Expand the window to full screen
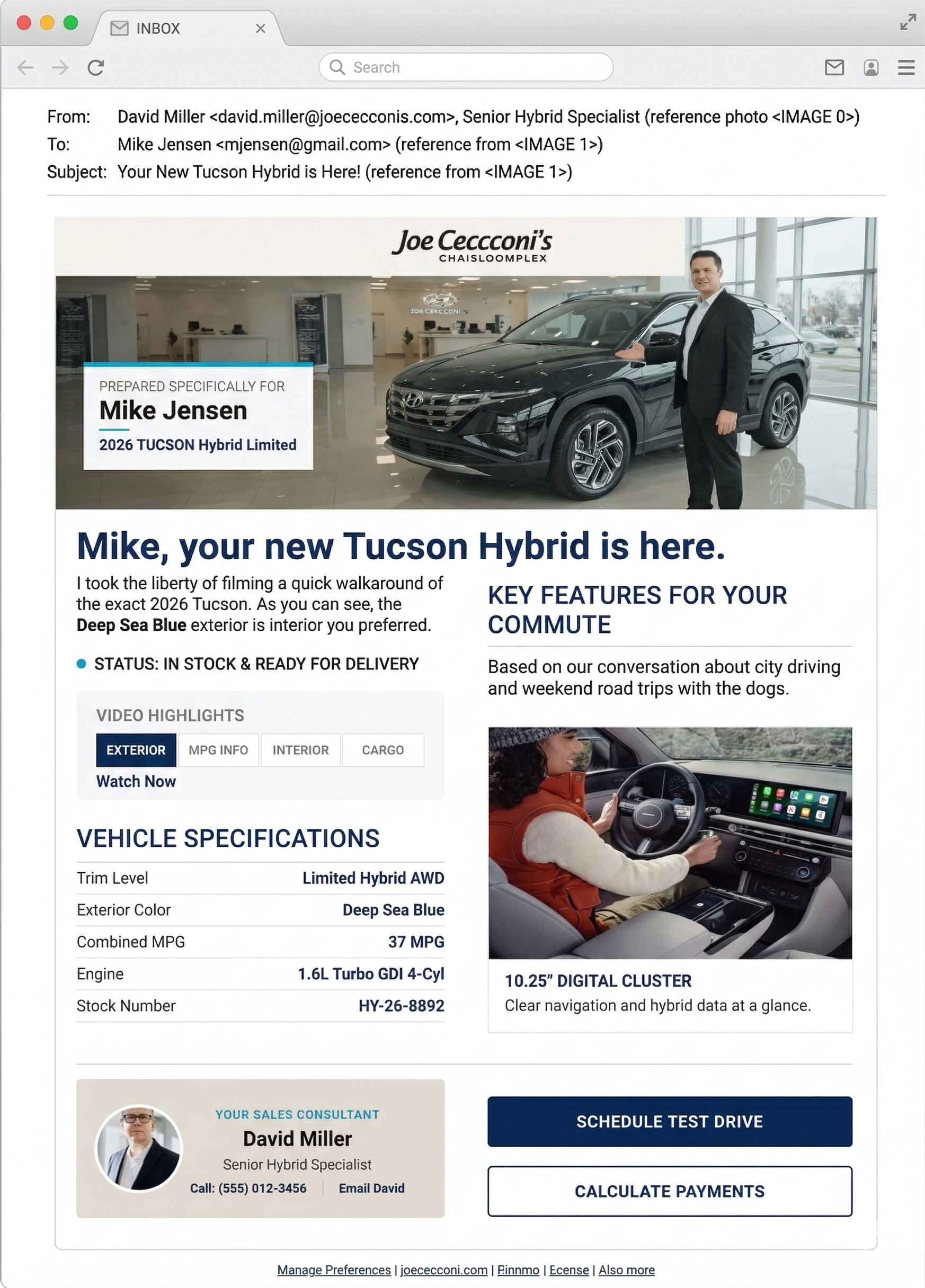 [908, 23]
